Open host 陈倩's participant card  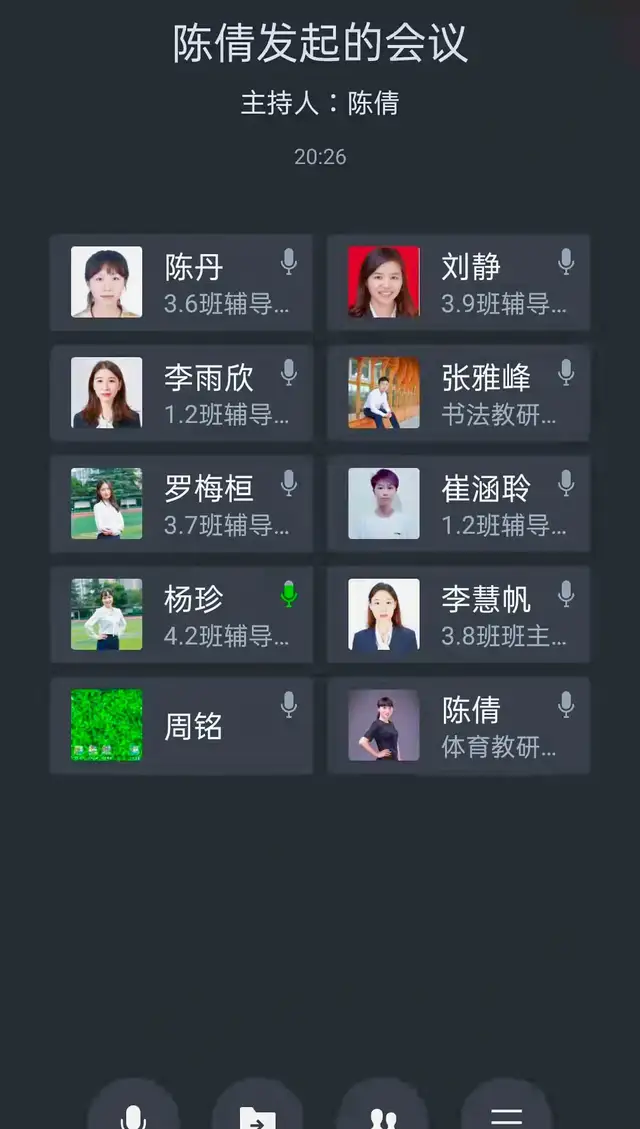tap(458, 725)
